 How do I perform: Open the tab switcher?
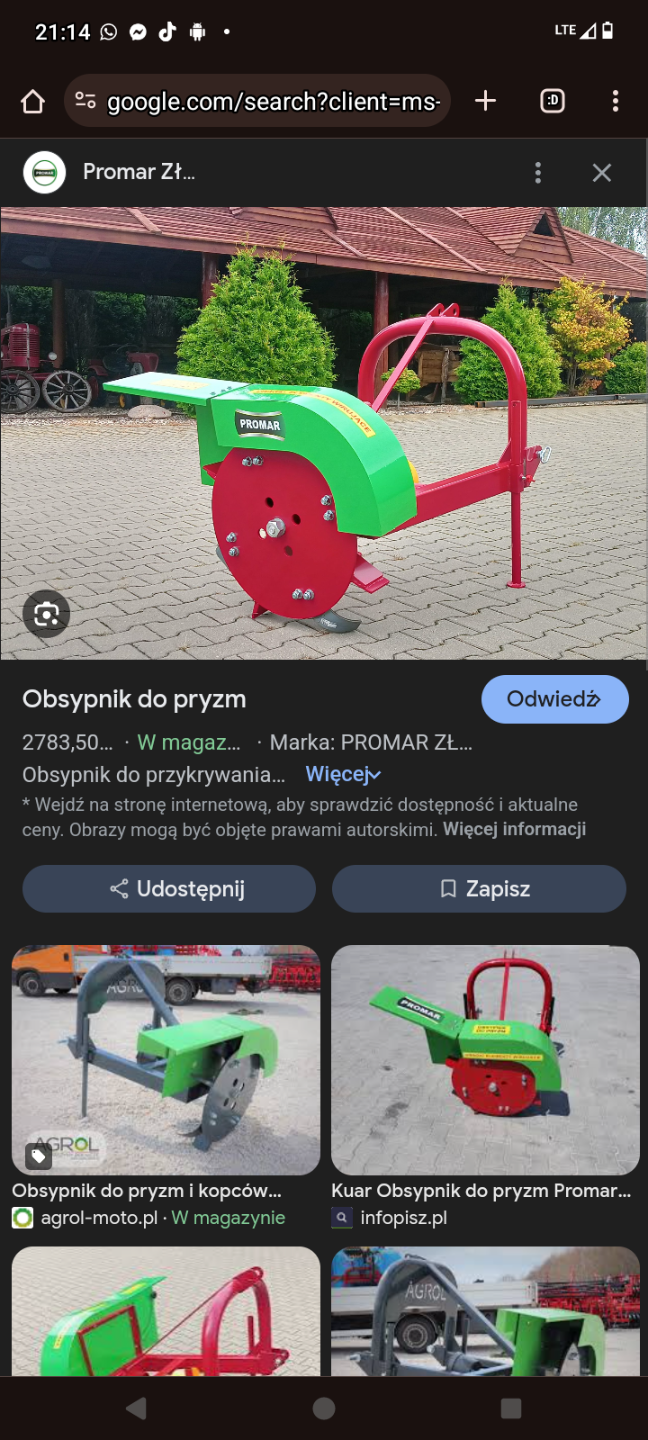tap(552, 101)
